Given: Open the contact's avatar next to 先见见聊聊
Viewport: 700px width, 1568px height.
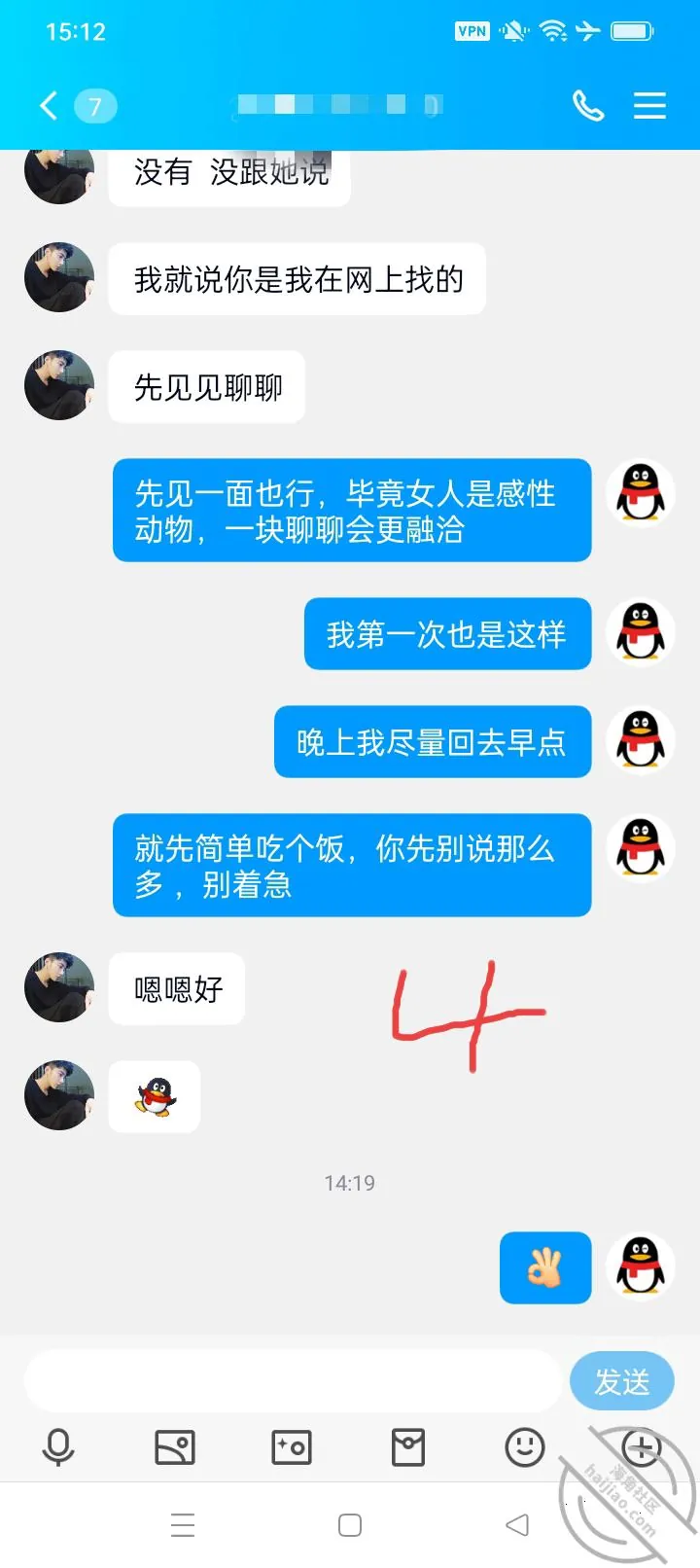Looking at the screenshot, I should 59,385.
